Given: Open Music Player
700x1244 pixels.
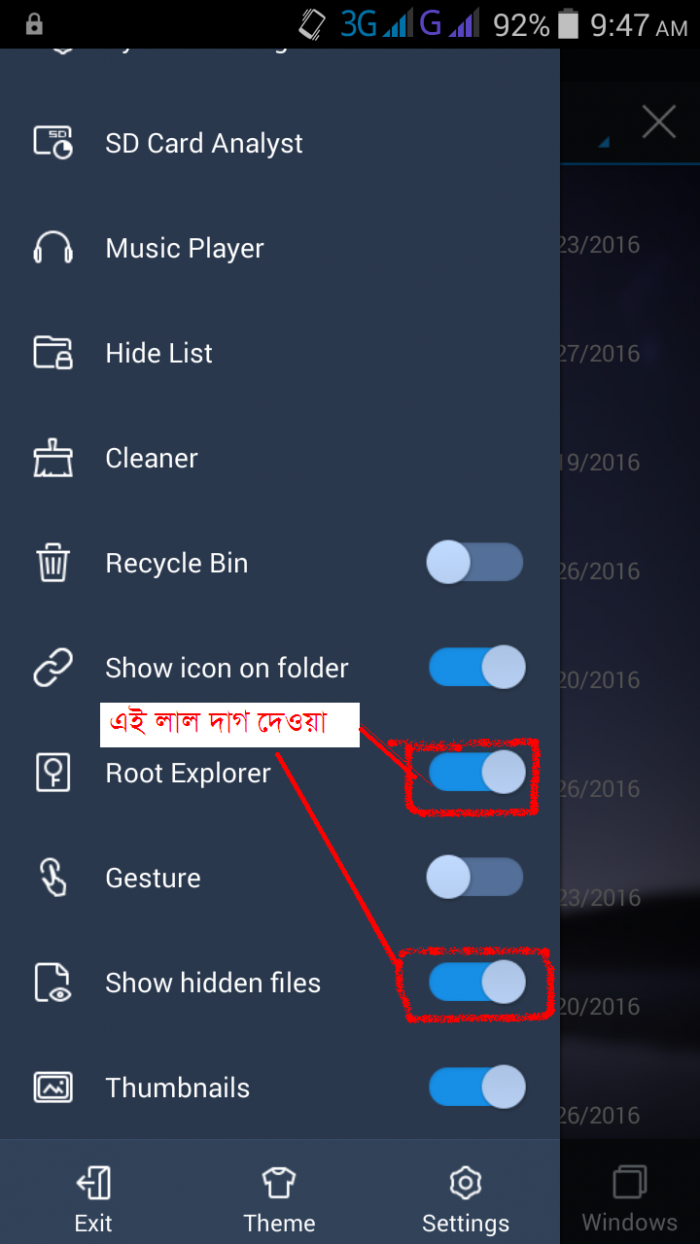Looking at the screenshot, I should tap(184, 248).
